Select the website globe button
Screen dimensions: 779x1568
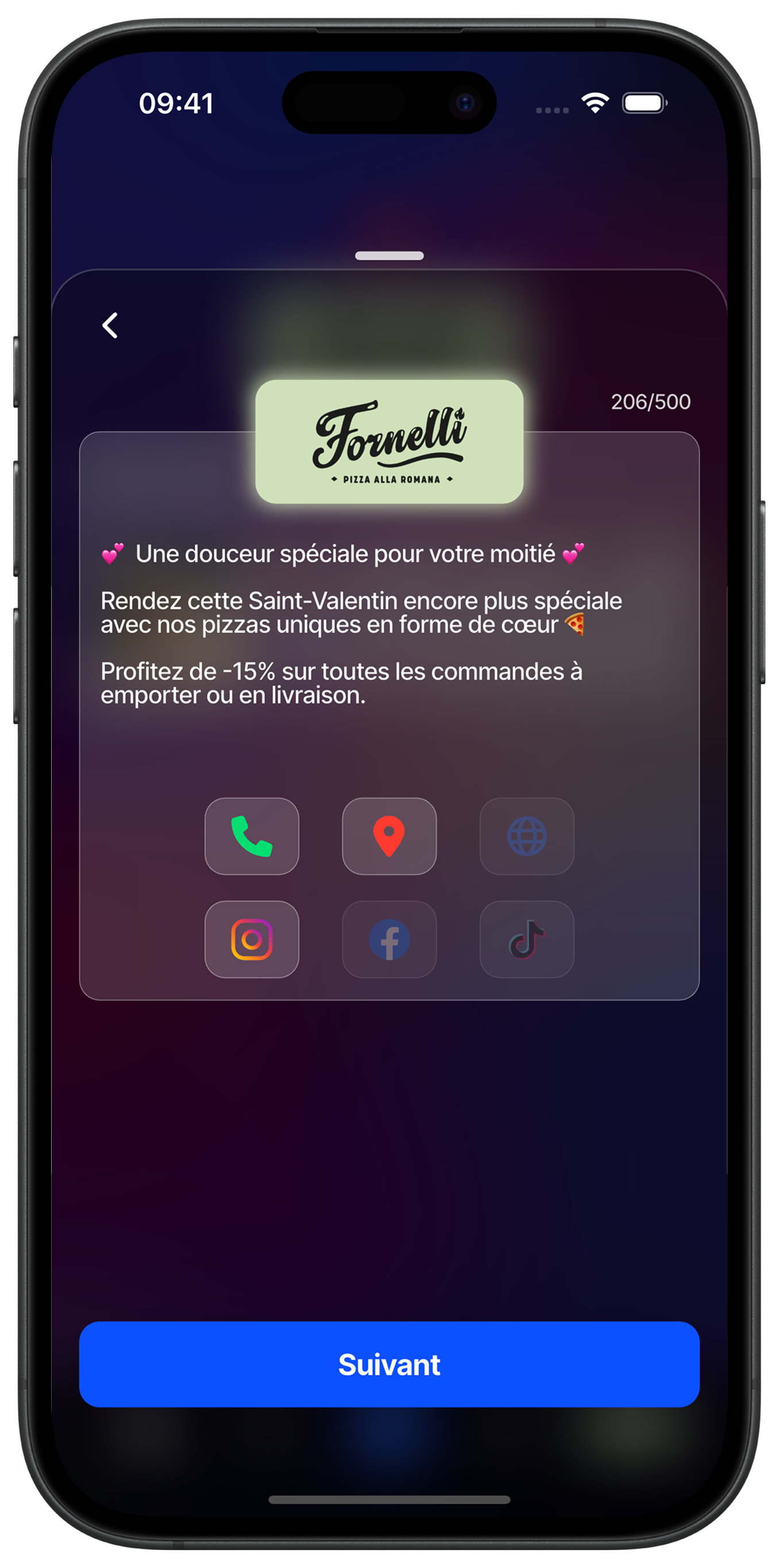pos(527,837)
